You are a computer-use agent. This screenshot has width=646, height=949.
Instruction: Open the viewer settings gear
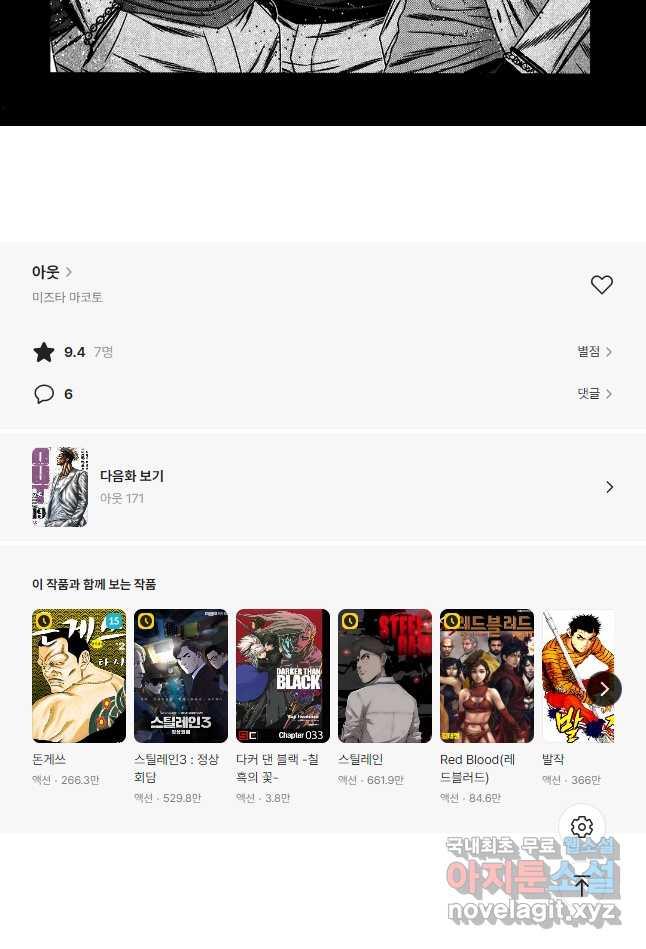tap(582, 827)
